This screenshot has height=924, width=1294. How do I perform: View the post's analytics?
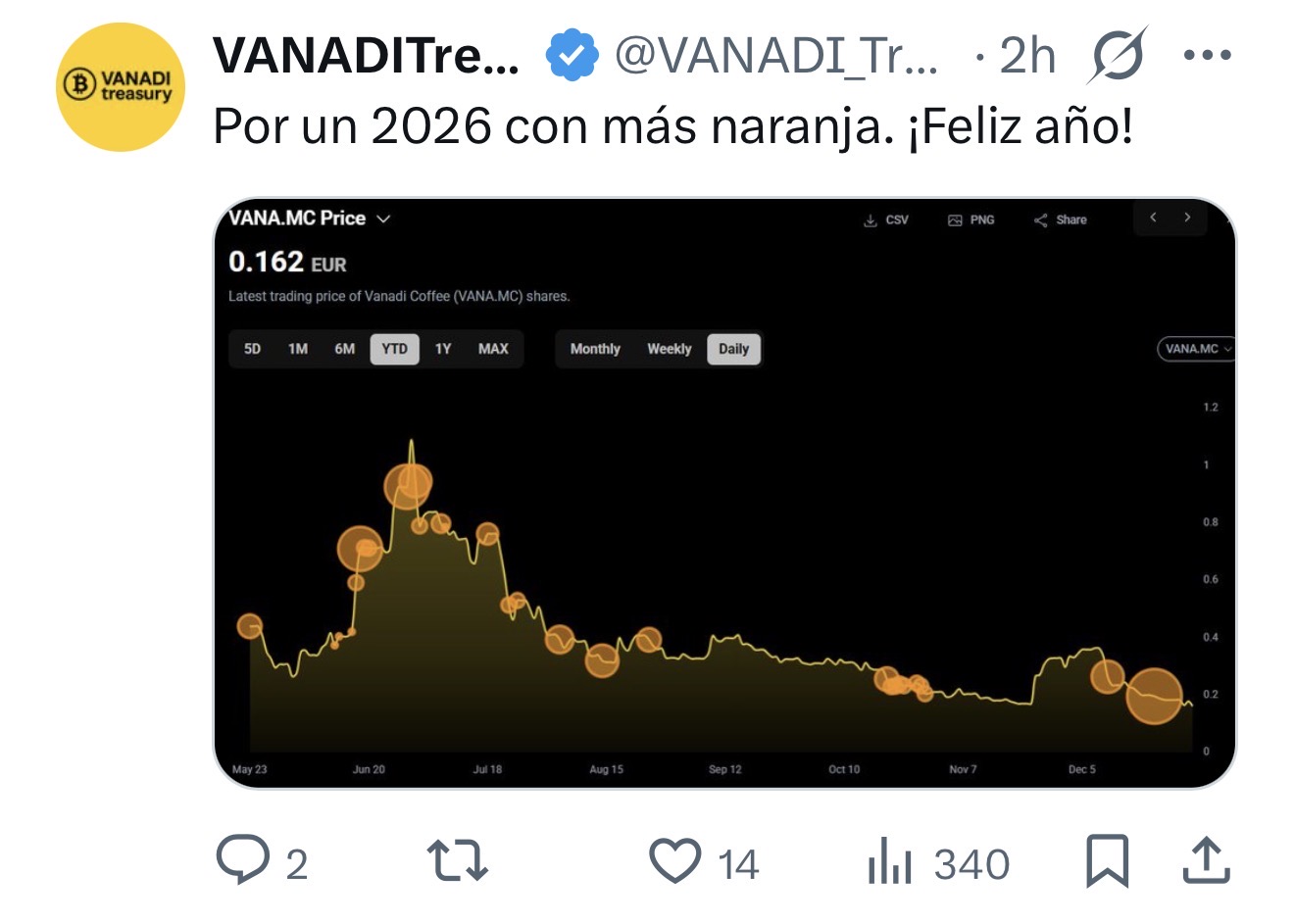[890, 861]
